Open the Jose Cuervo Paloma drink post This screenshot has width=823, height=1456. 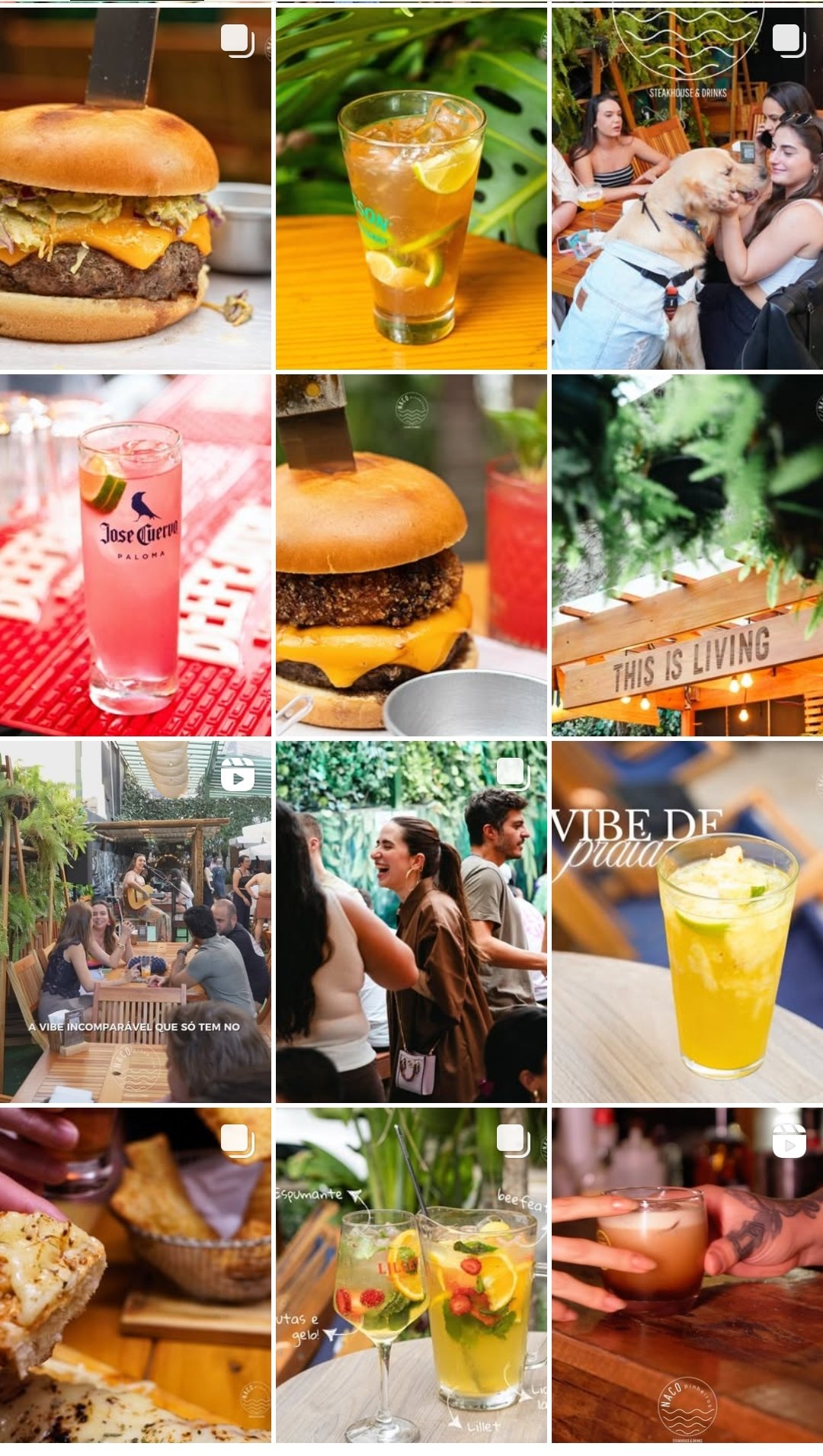[x=135, y=555]
